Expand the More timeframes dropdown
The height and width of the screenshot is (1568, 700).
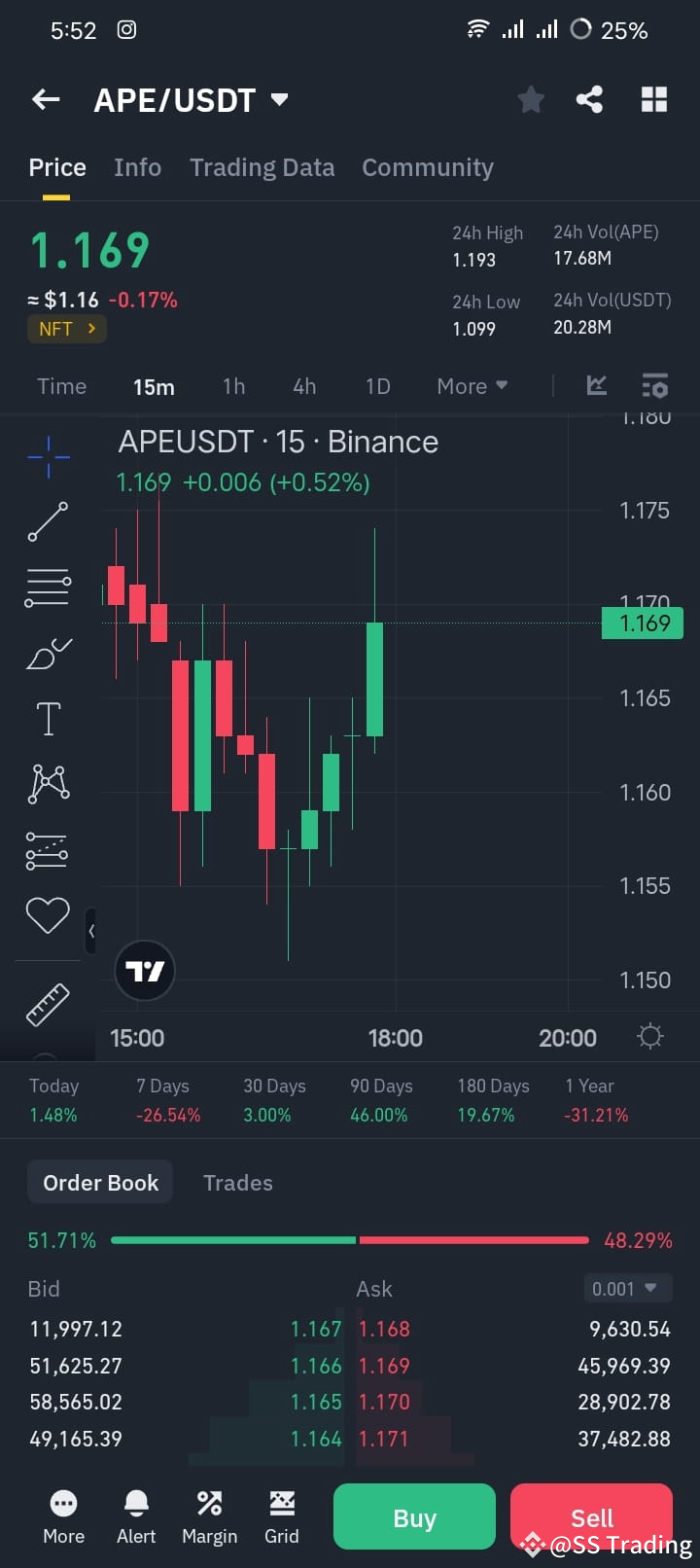pos(472,386)
